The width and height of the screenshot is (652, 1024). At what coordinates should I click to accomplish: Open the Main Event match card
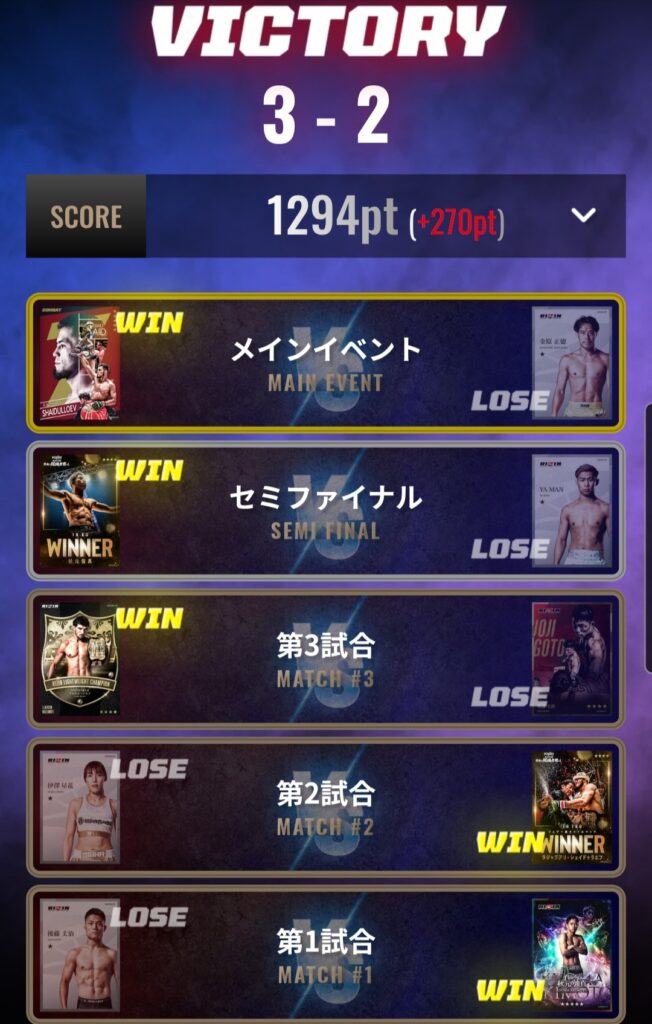(x=326, y=362)
